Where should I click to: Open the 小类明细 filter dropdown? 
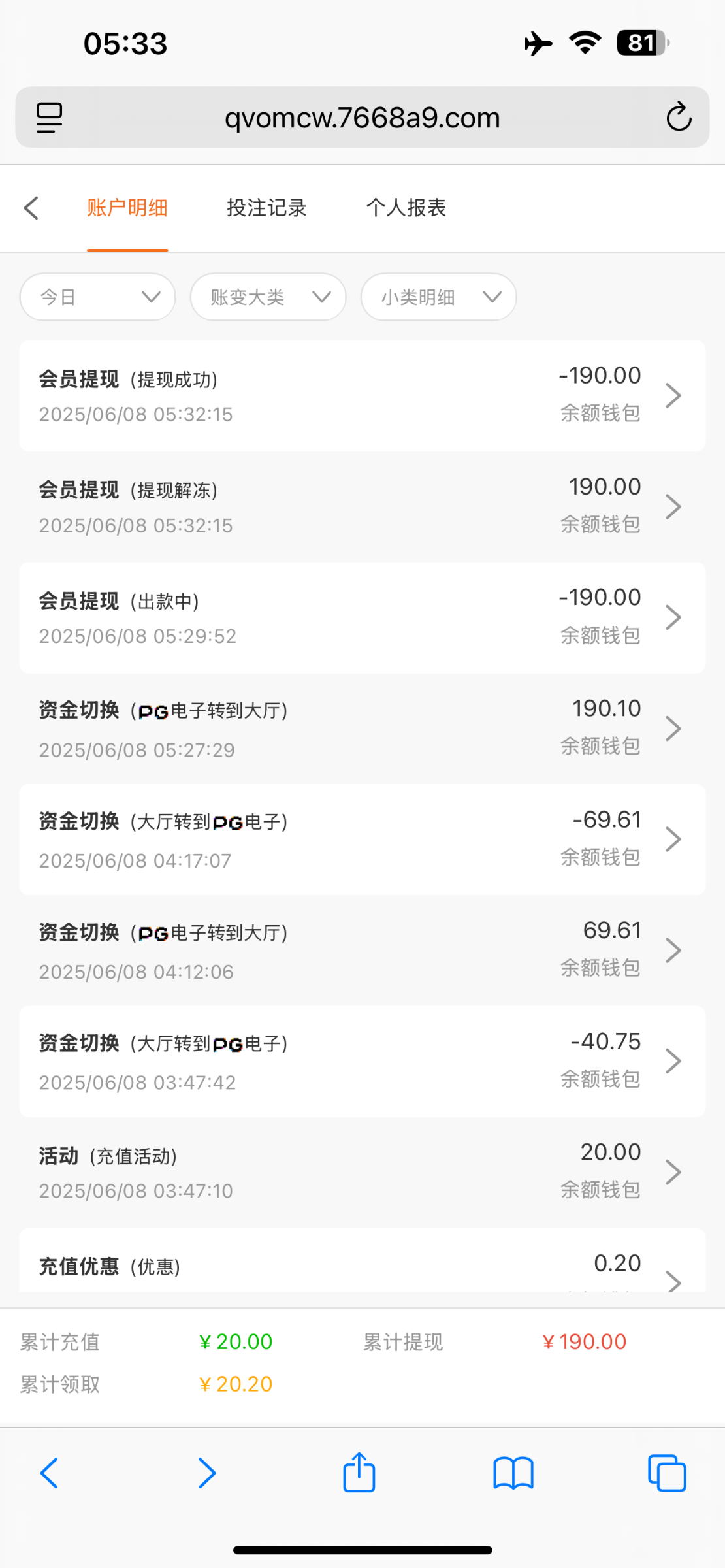coord(438,297)
